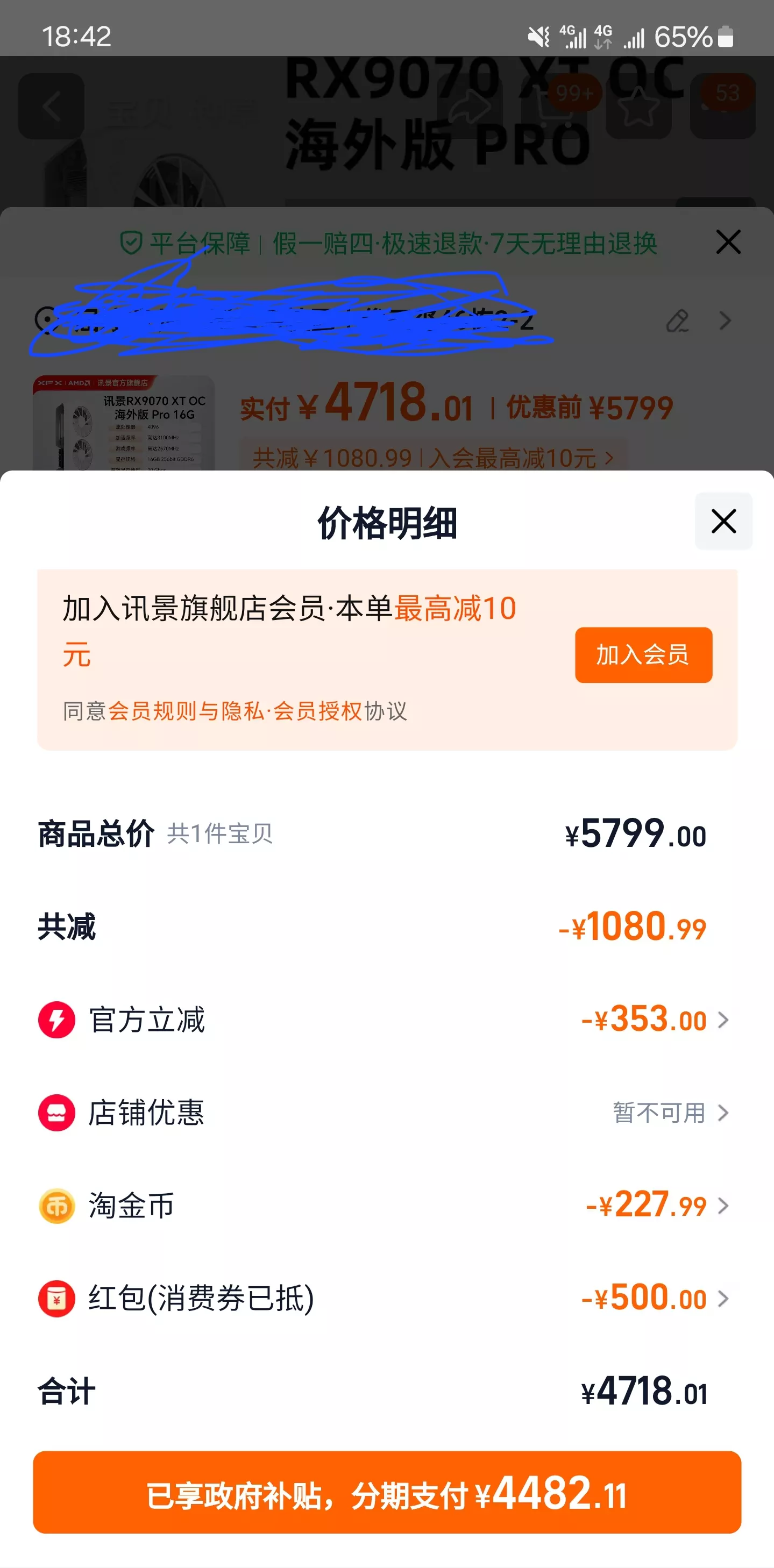The width and height of the screenshot is (774, 1568).
Task: Tap the red envelope 红包 icon
Action: (x=55, y=1299)
